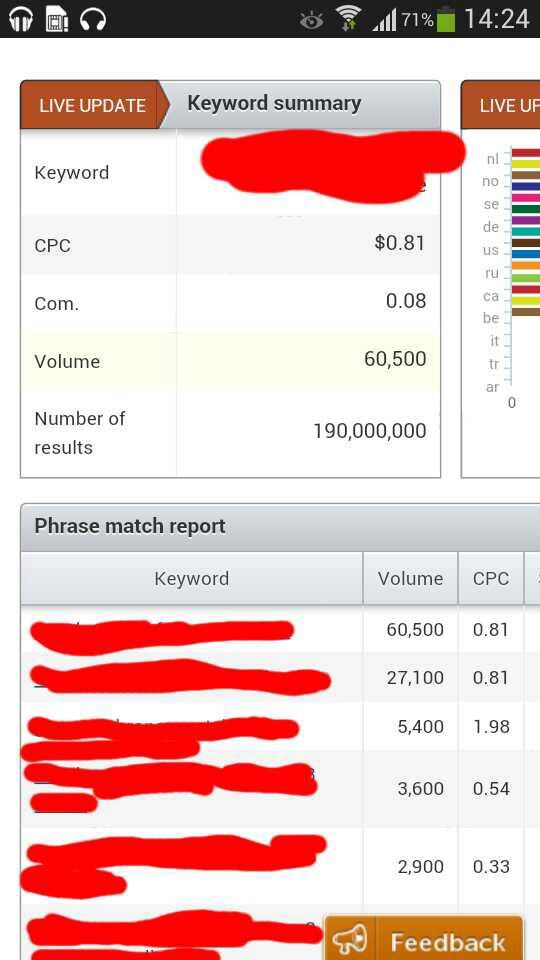Open the Feedback button
This screenshot has width=540, height=960.
coord(423,938)
